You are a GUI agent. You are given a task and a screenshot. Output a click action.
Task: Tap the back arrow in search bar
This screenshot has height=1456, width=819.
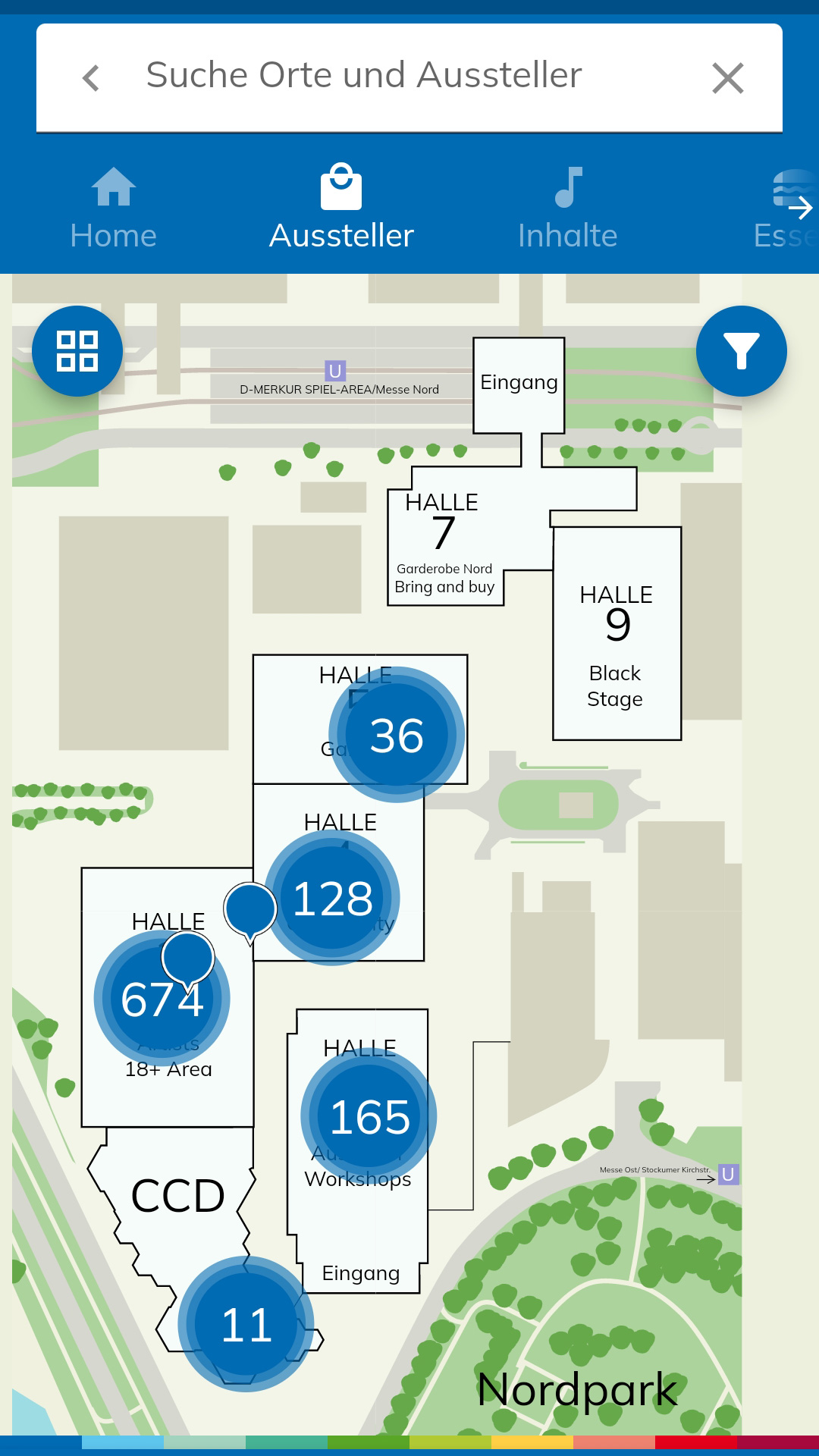91,77
